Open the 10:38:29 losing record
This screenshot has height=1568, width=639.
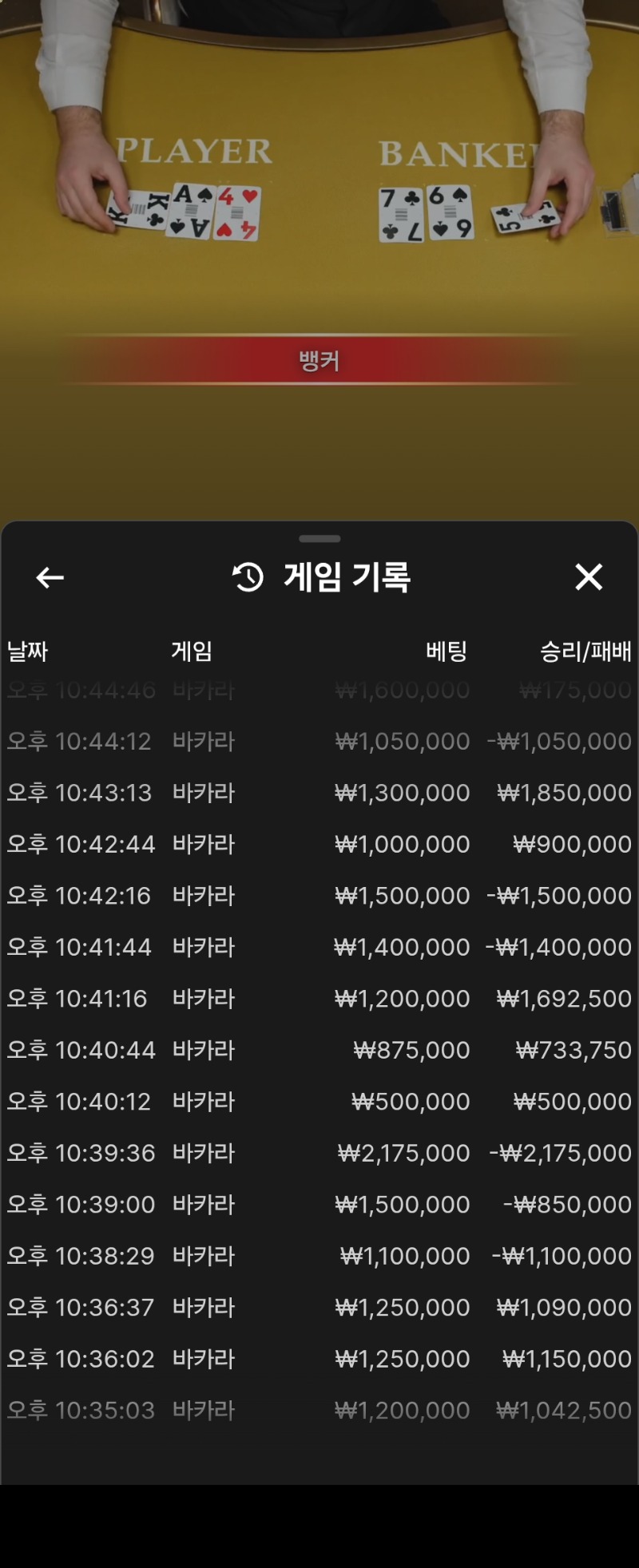(319, 1256)
